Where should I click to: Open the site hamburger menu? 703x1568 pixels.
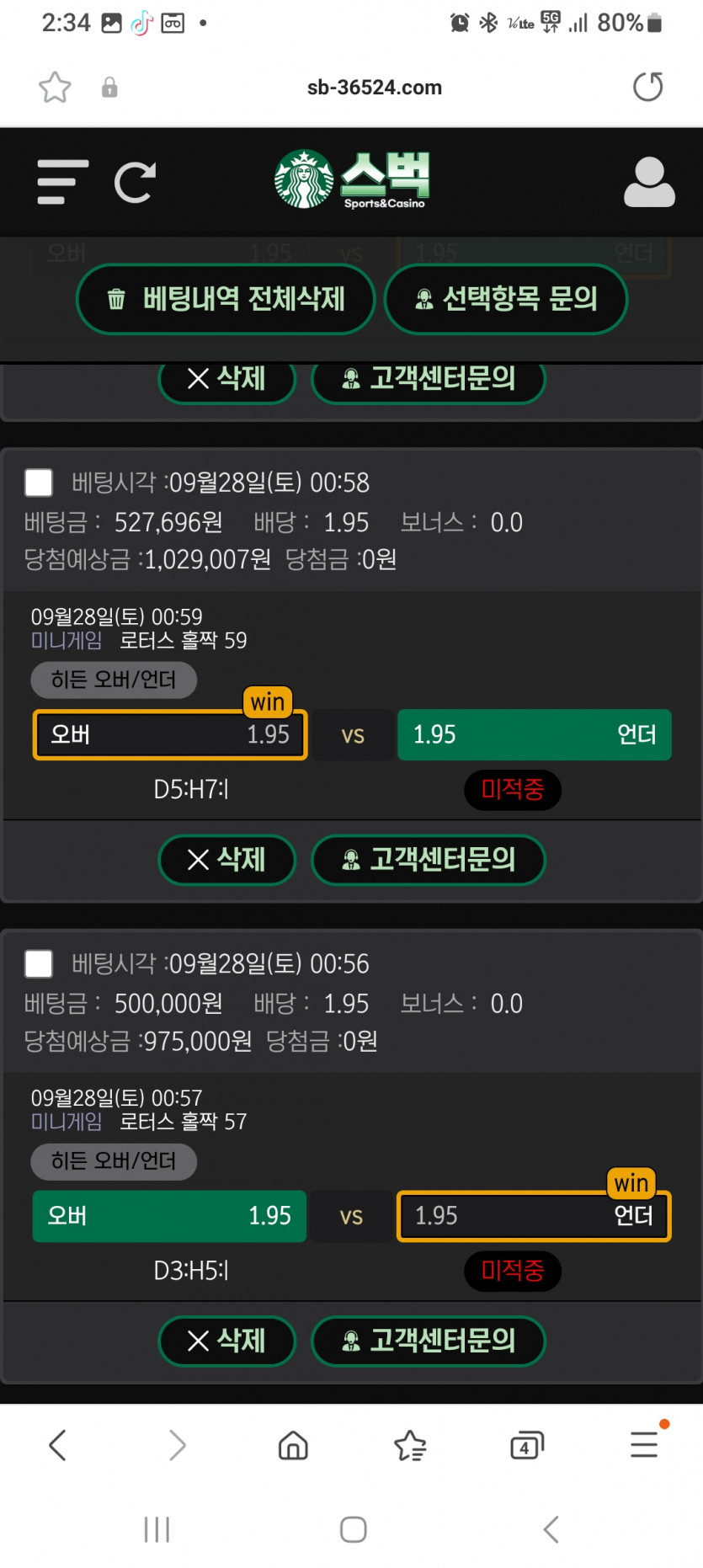coord(63,182)
